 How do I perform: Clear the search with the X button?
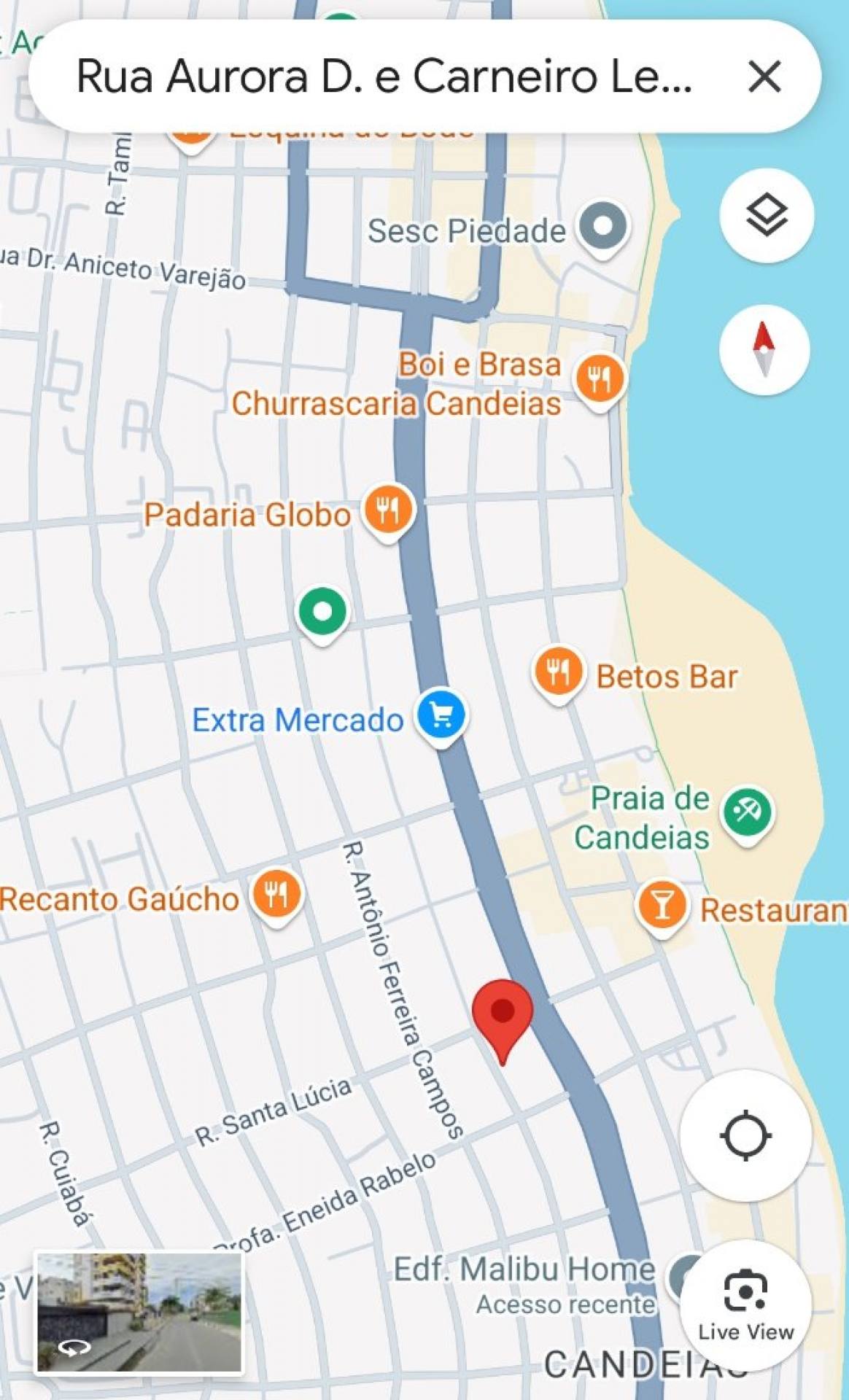pyautogui.click(x=764, y=77)
